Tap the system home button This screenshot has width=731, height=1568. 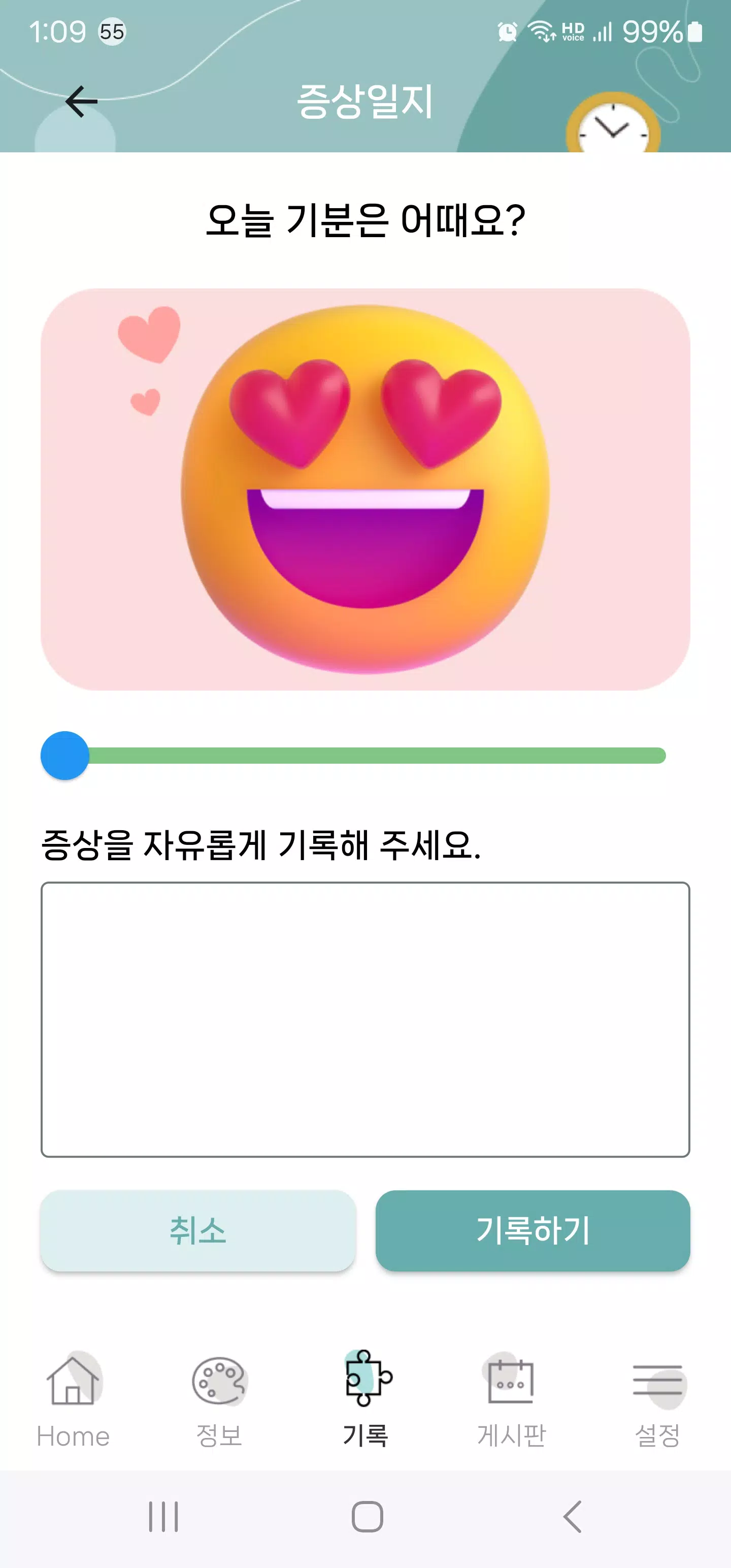(x=367, y=1516)
